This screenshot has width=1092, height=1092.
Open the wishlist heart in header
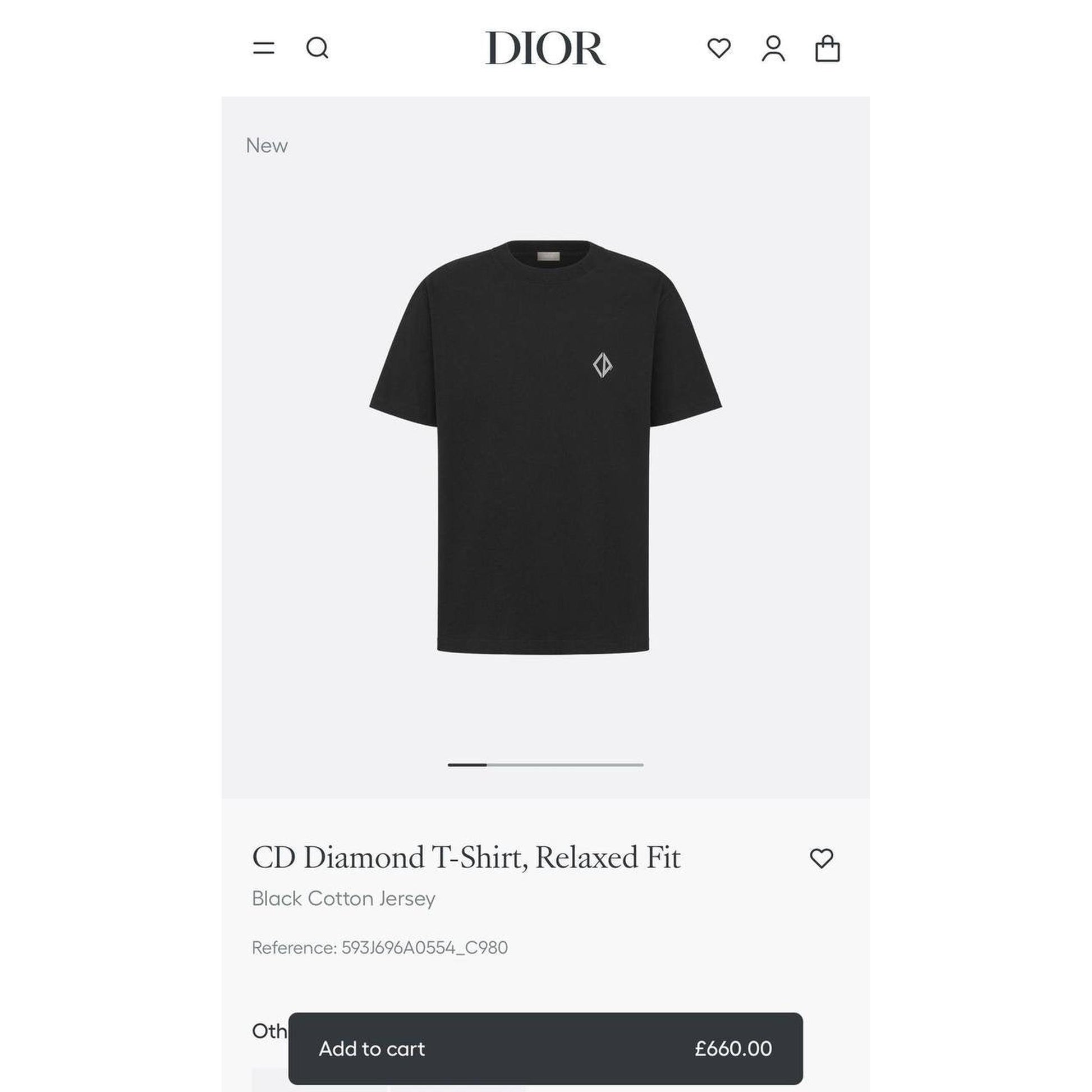[719, 48]
